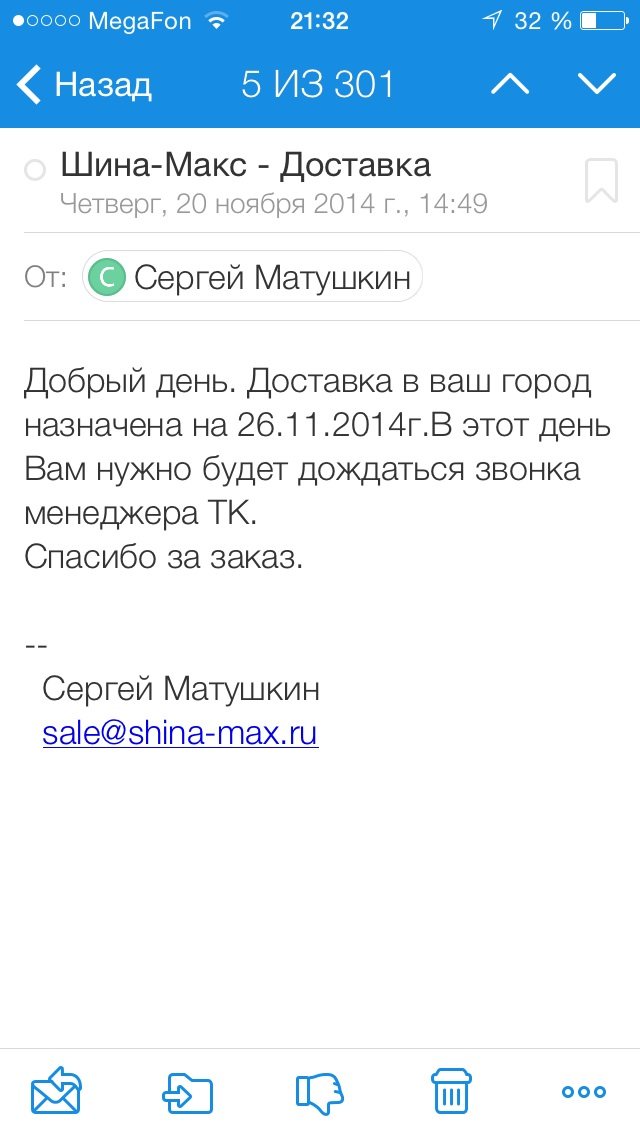Reply to this email
The image size is (640, 1136).
pyautogui.click(x=56, y=1090)
